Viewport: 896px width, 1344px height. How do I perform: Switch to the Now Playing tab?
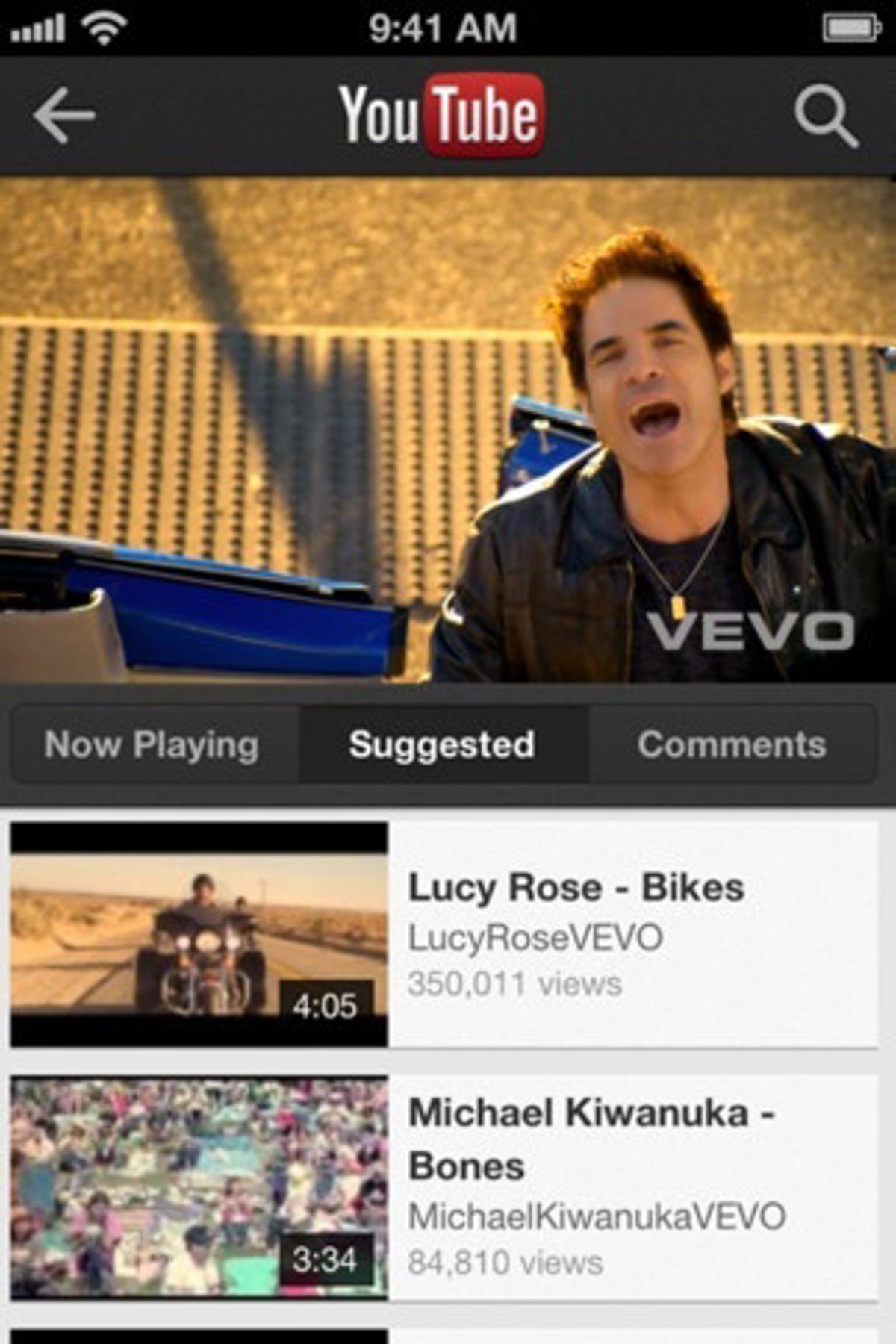(x=152, y=744)
